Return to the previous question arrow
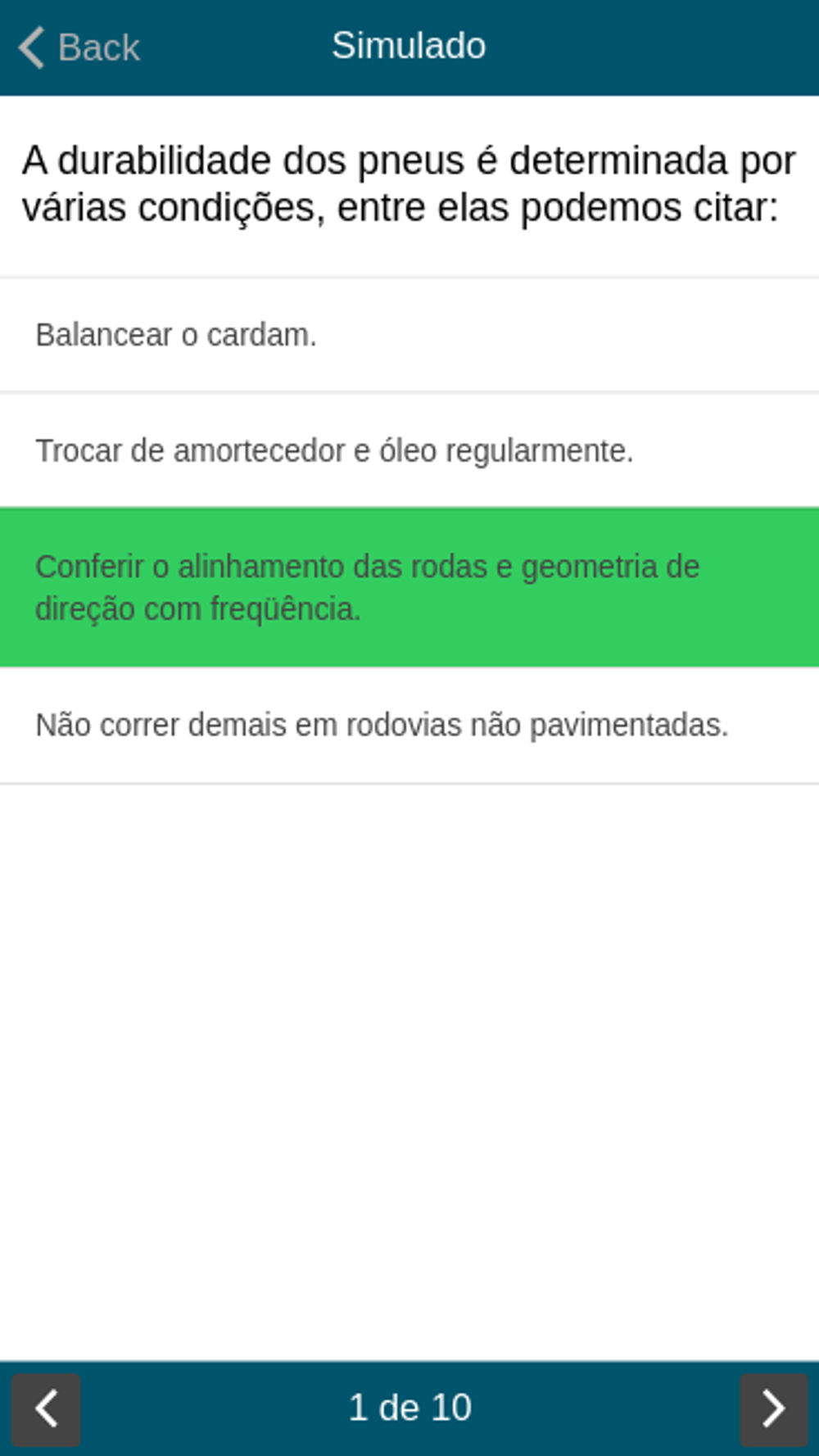The width and height of the screenshot is (819, 1456). (46, 1409)
